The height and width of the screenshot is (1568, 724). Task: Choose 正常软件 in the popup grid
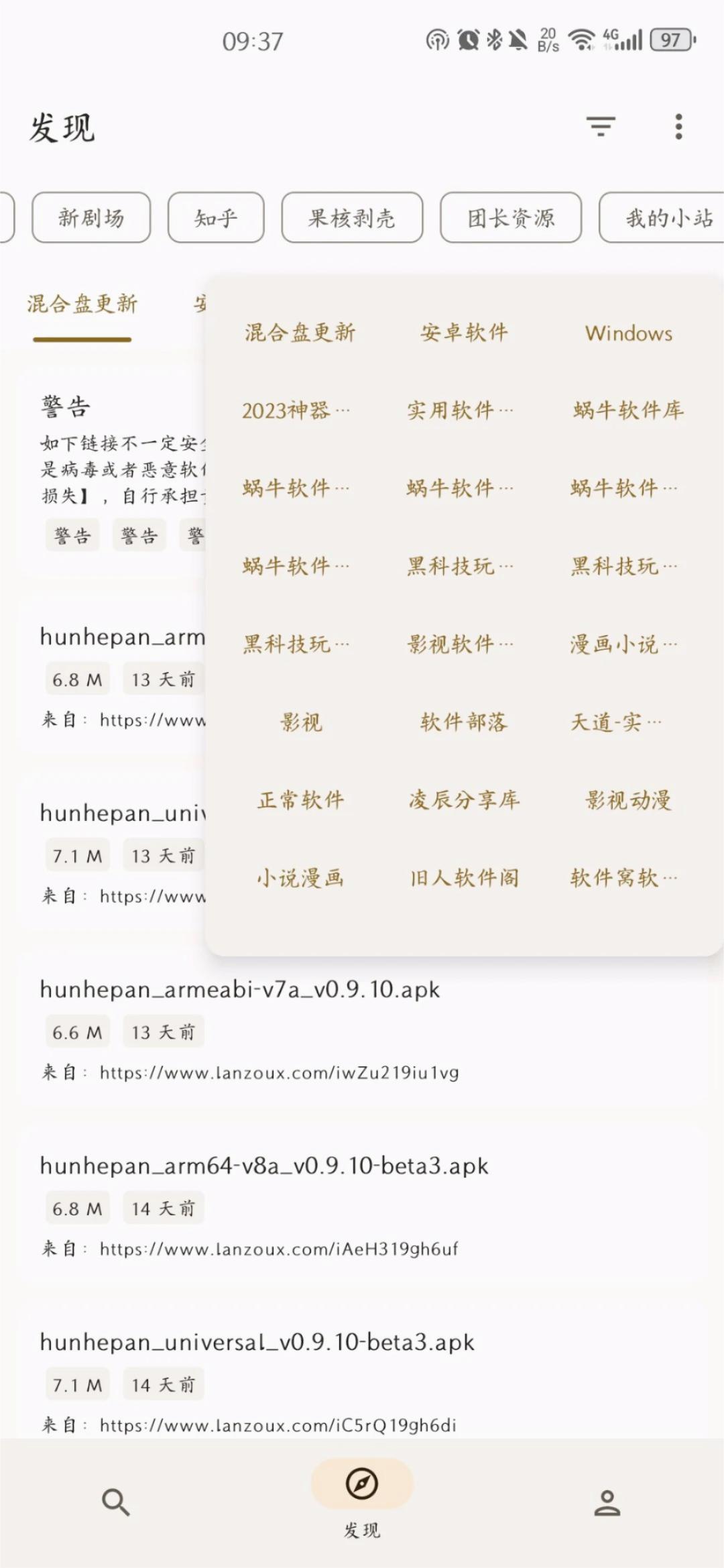tap(300, 800)
